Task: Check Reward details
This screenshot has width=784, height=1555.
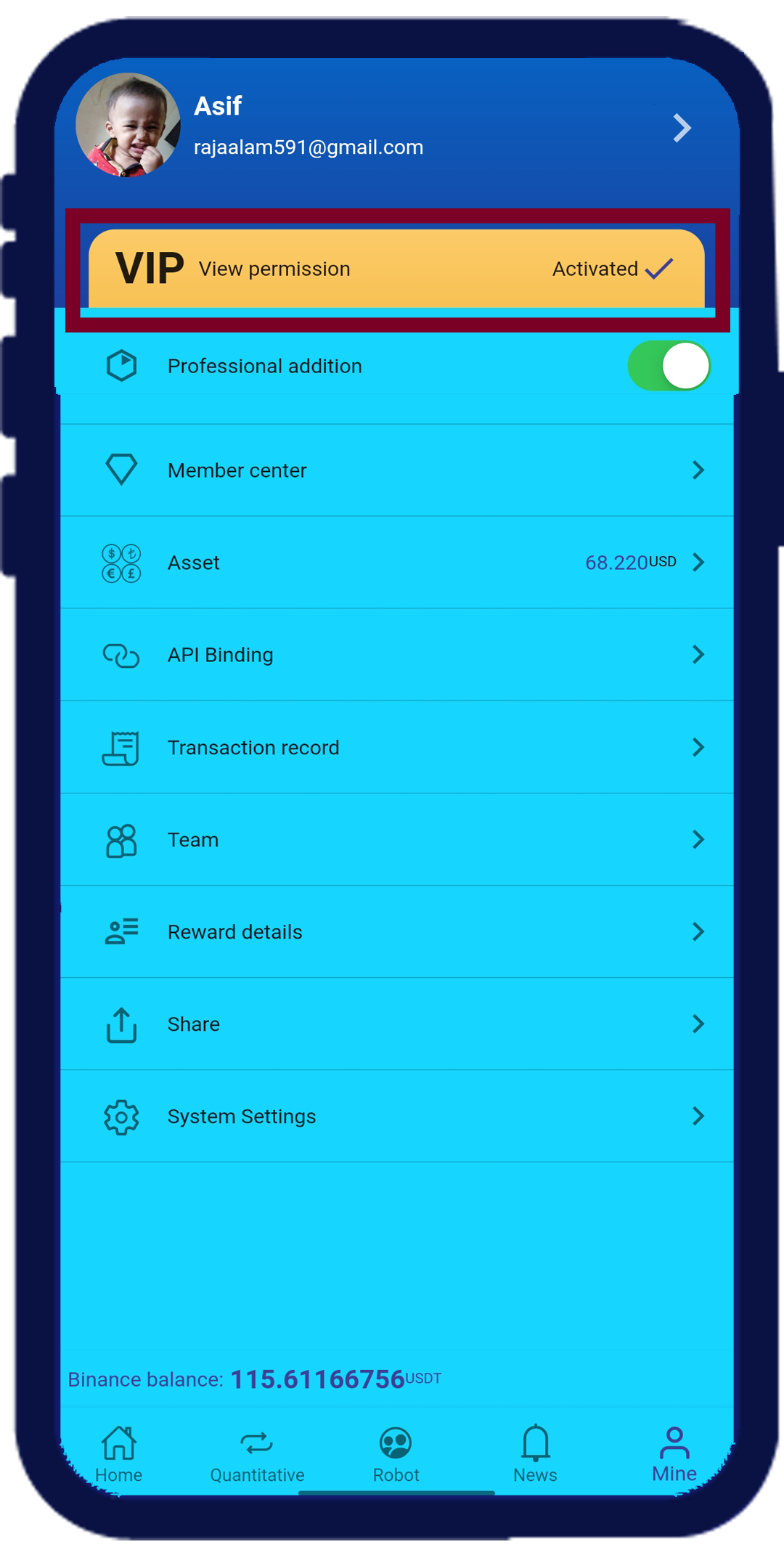Action: tap(396, 932)
